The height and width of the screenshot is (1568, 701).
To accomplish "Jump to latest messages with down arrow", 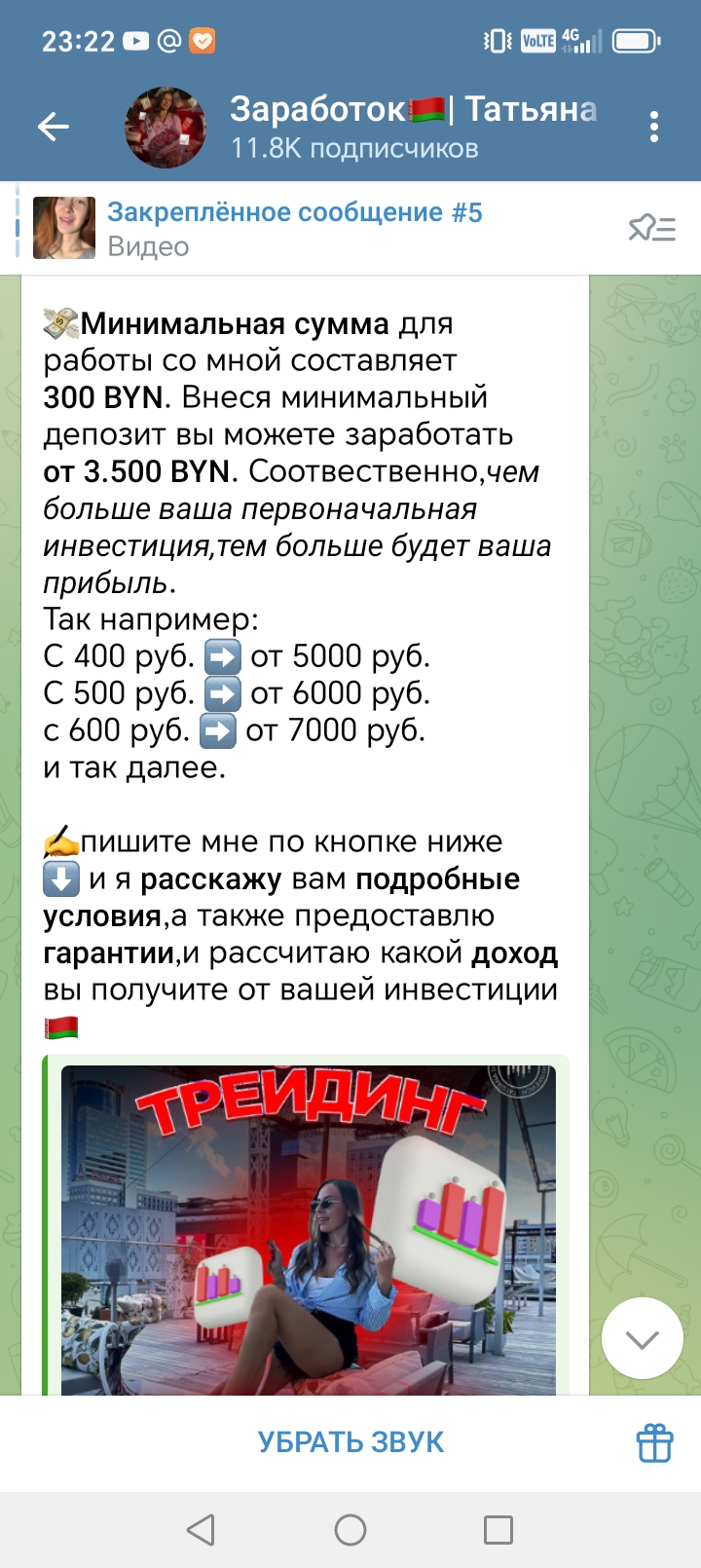I will [642, 1338].
